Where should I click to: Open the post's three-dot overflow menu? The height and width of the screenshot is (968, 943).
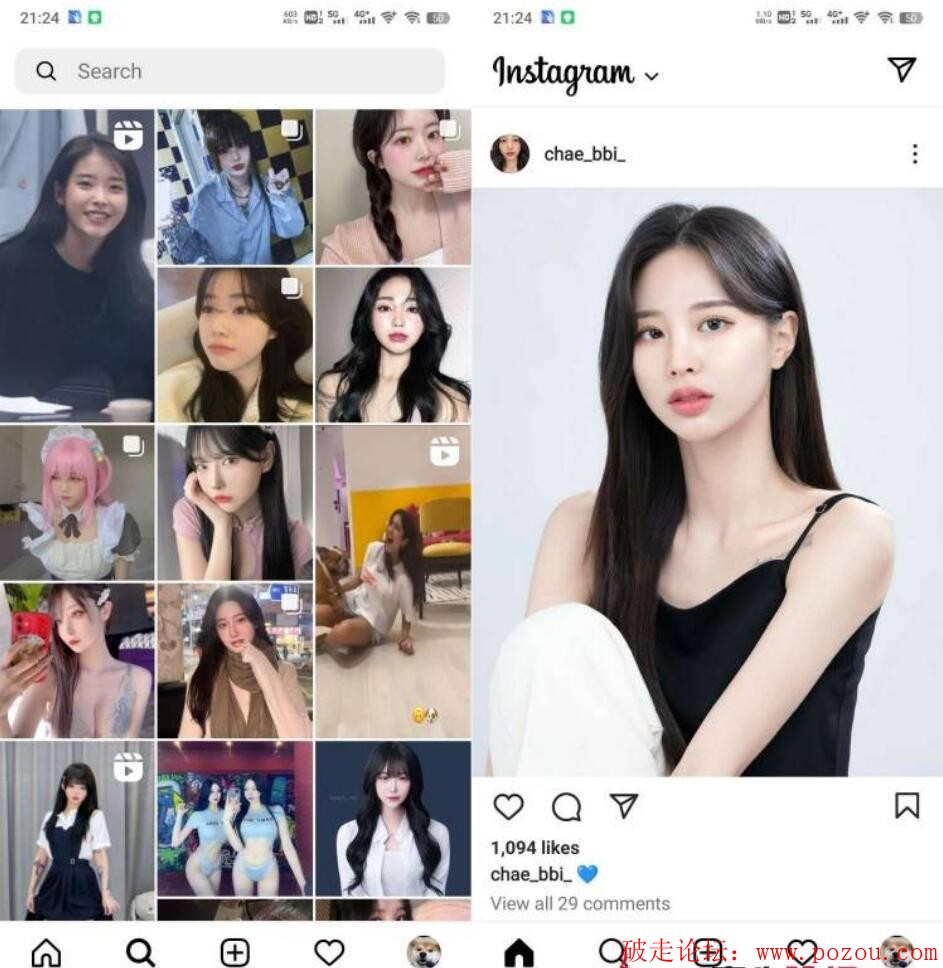tap(914, 154)
